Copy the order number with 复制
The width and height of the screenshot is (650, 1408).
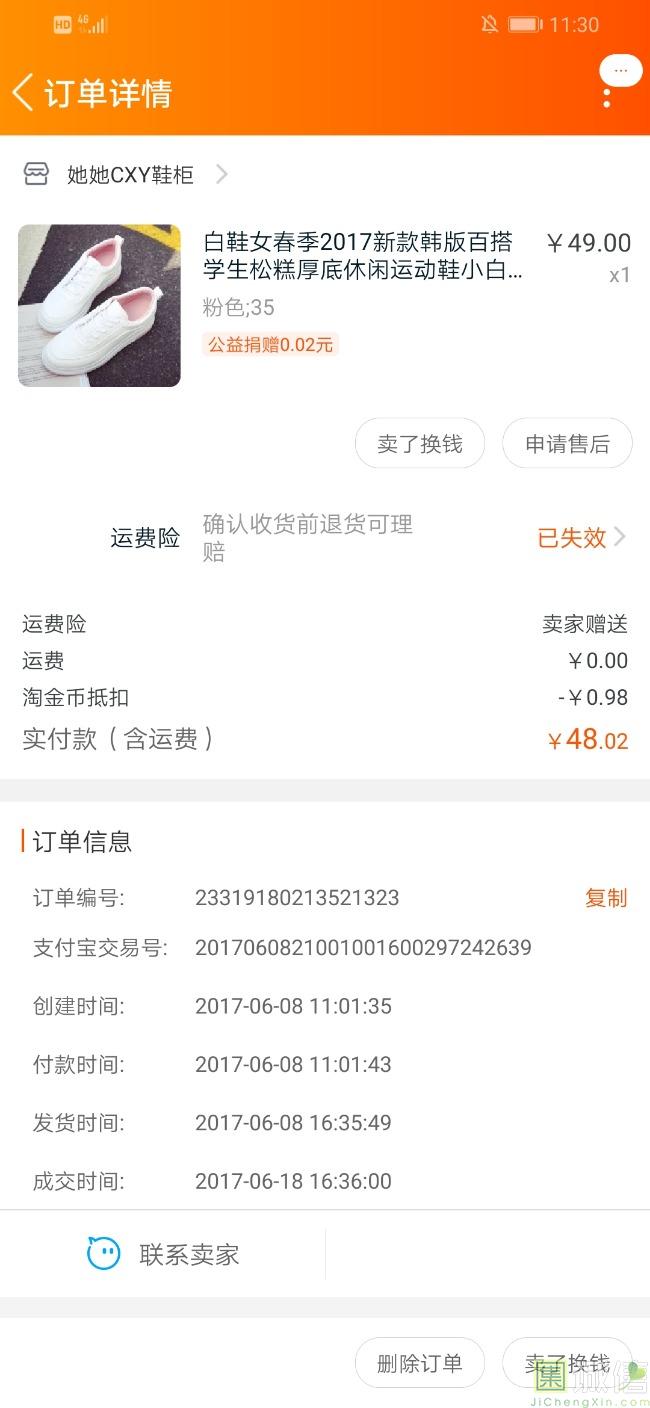point(605,898)
